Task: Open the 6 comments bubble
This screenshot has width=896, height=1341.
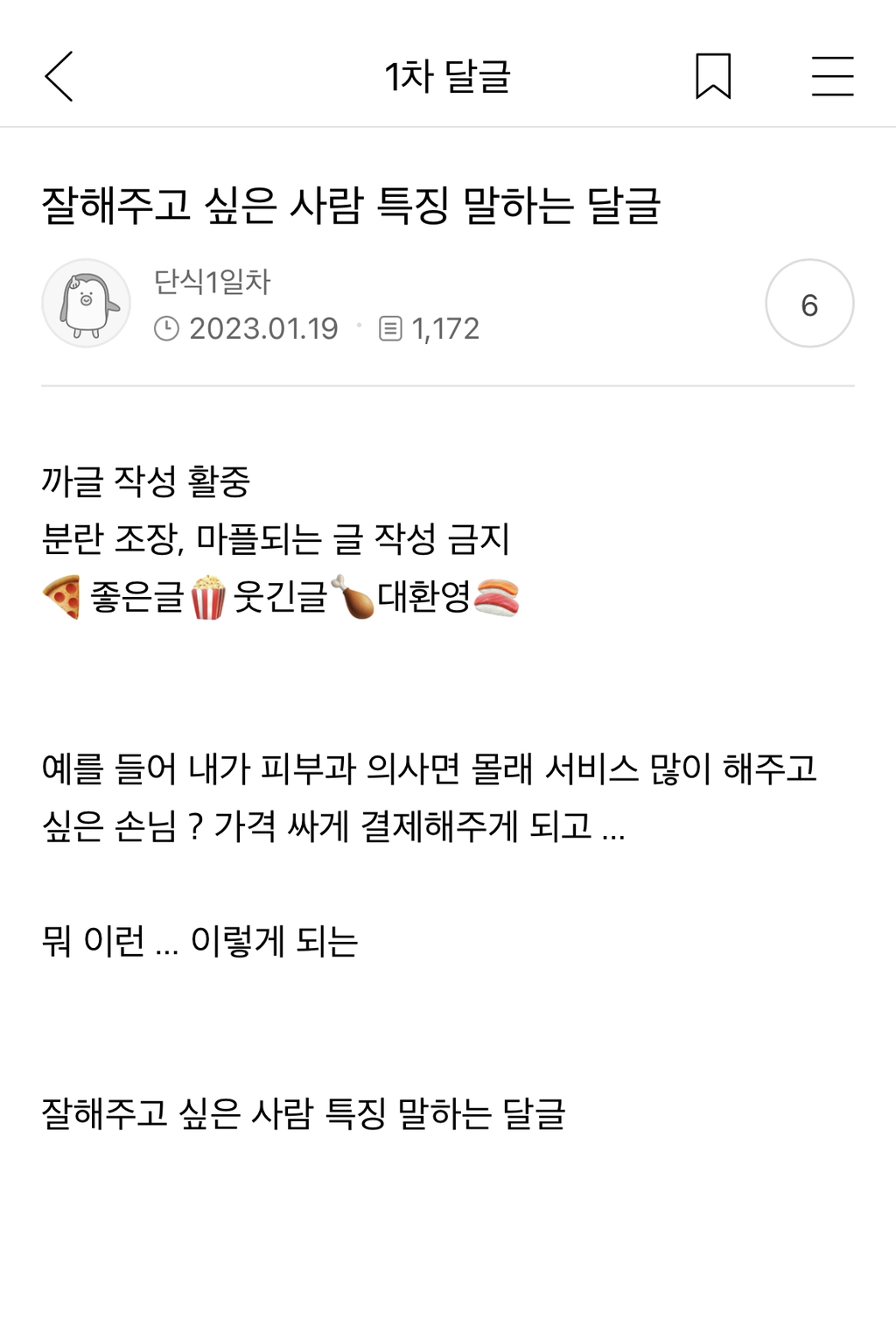Action: (x=809, y=303)
